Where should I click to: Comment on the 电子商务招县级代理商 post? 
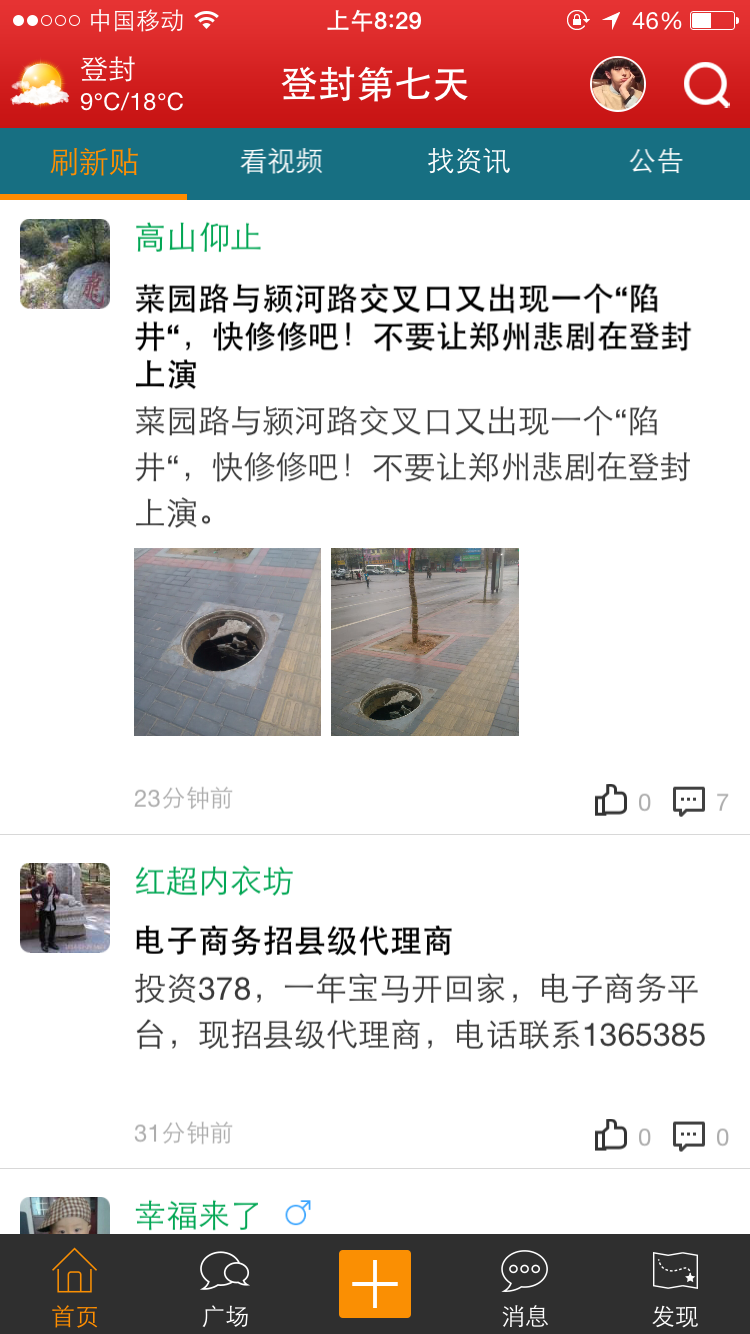(690, 1135)
